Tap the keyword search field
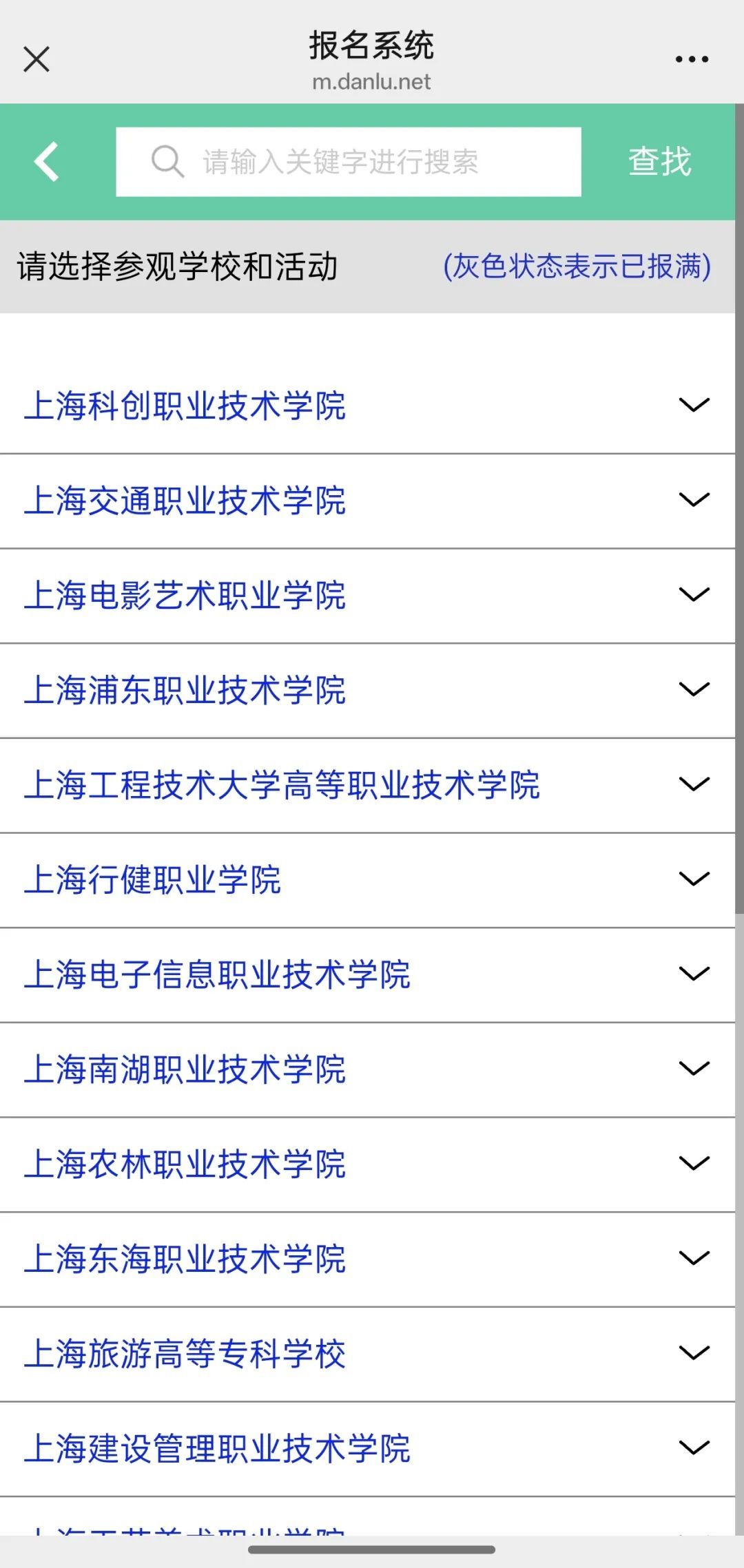This screenshot has width=744, height=1568. [x=349, y=162]
